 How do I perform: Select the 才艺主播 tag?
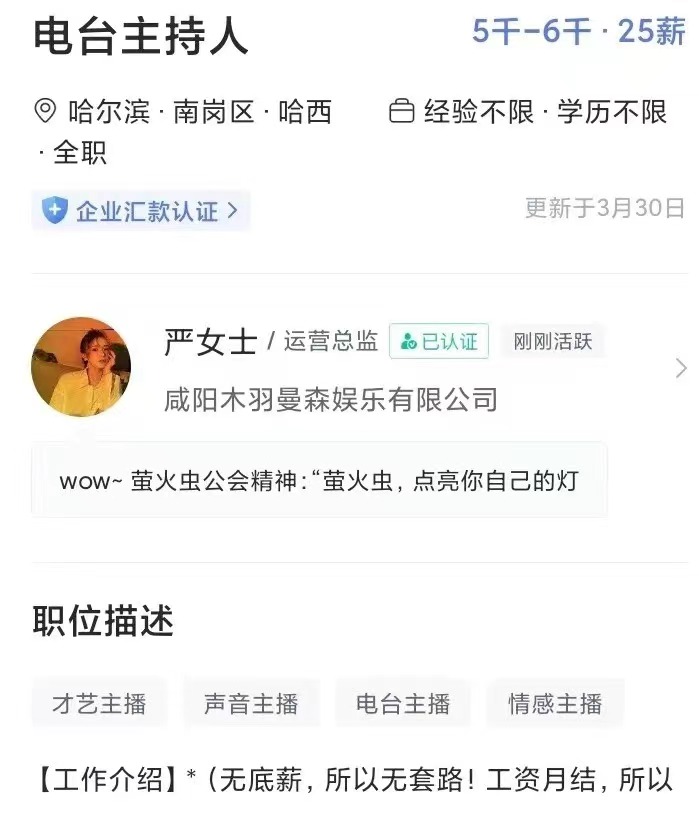(x=99, y=704)
